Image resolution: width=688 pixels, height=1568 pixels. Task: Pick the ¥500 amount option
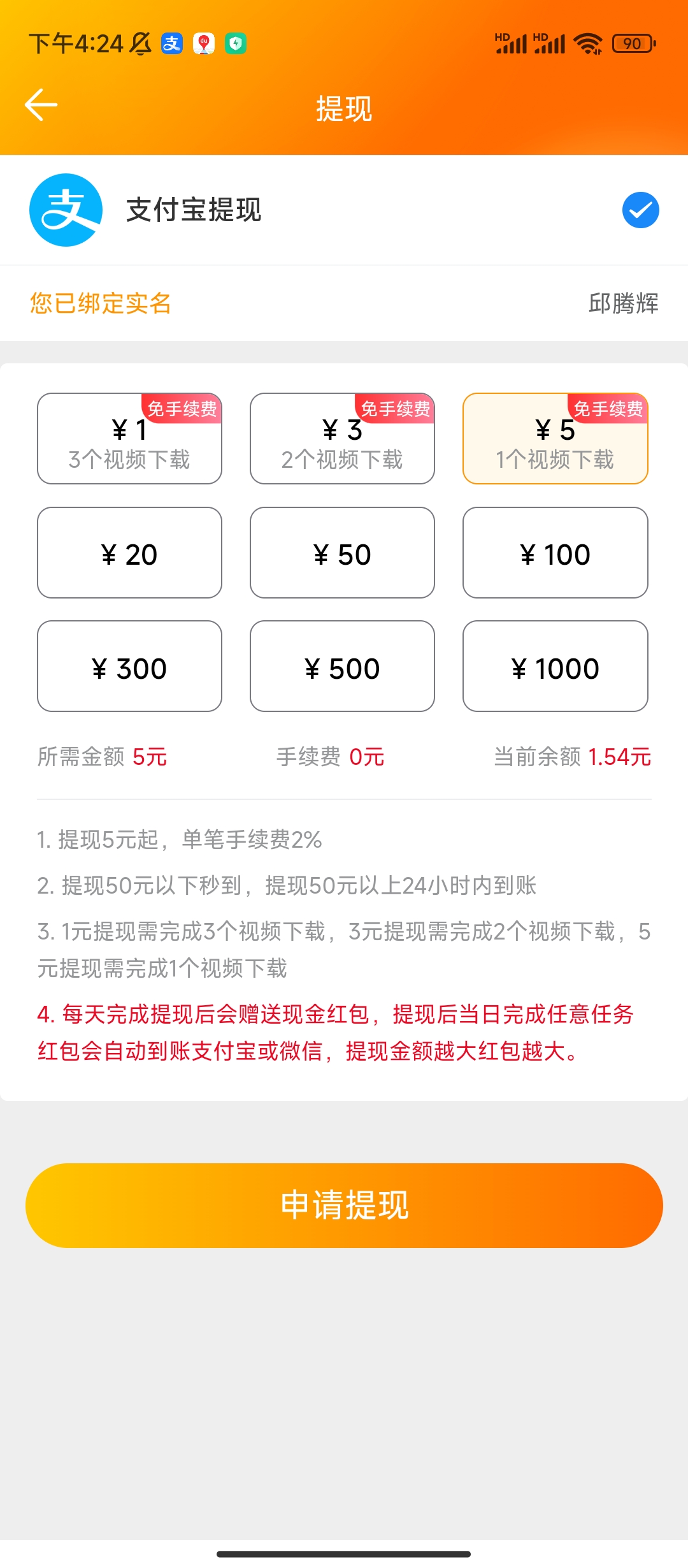(x=342, y=666)
